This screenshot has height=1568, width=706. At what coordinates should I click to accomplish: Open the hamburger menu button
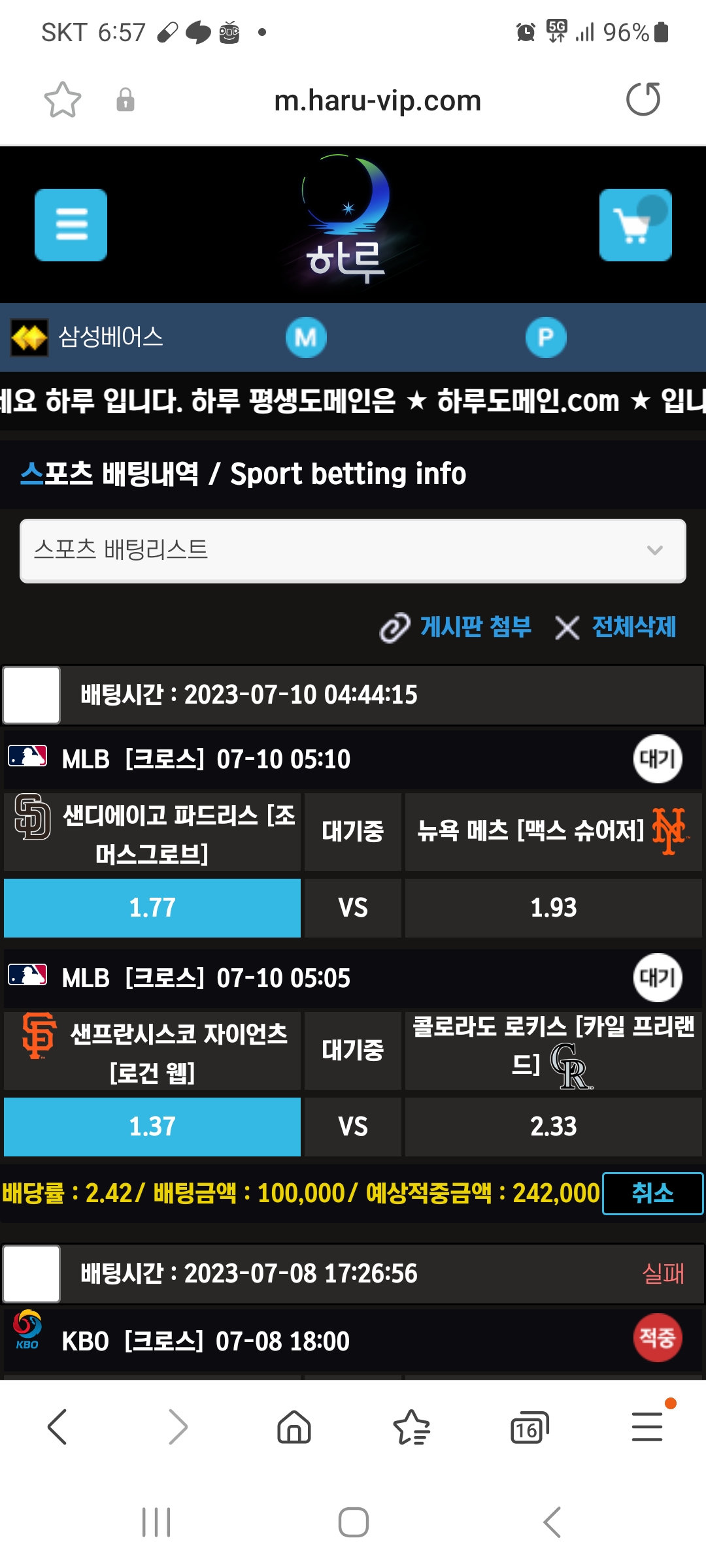(71, 225)
